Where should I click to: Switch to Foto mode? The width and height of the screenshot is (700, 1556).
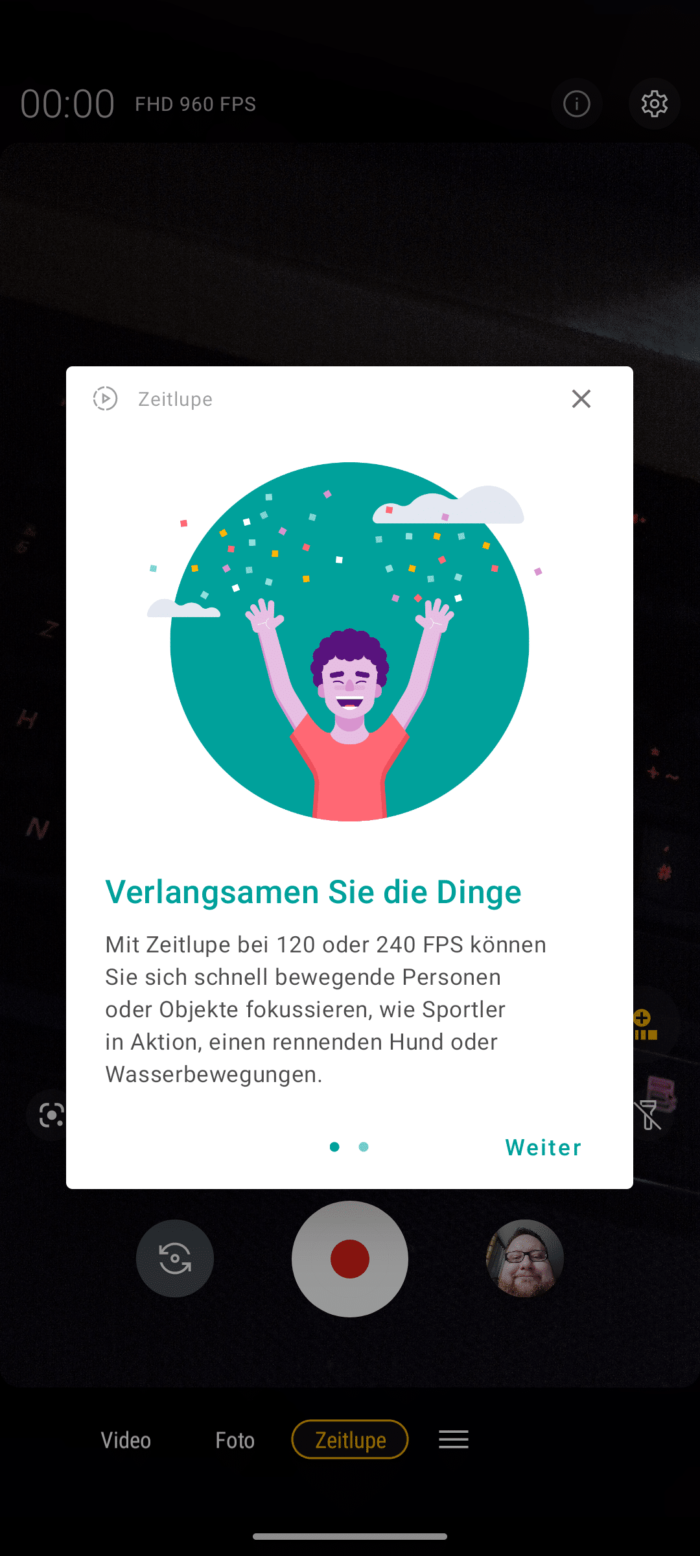click(235, 1440)
